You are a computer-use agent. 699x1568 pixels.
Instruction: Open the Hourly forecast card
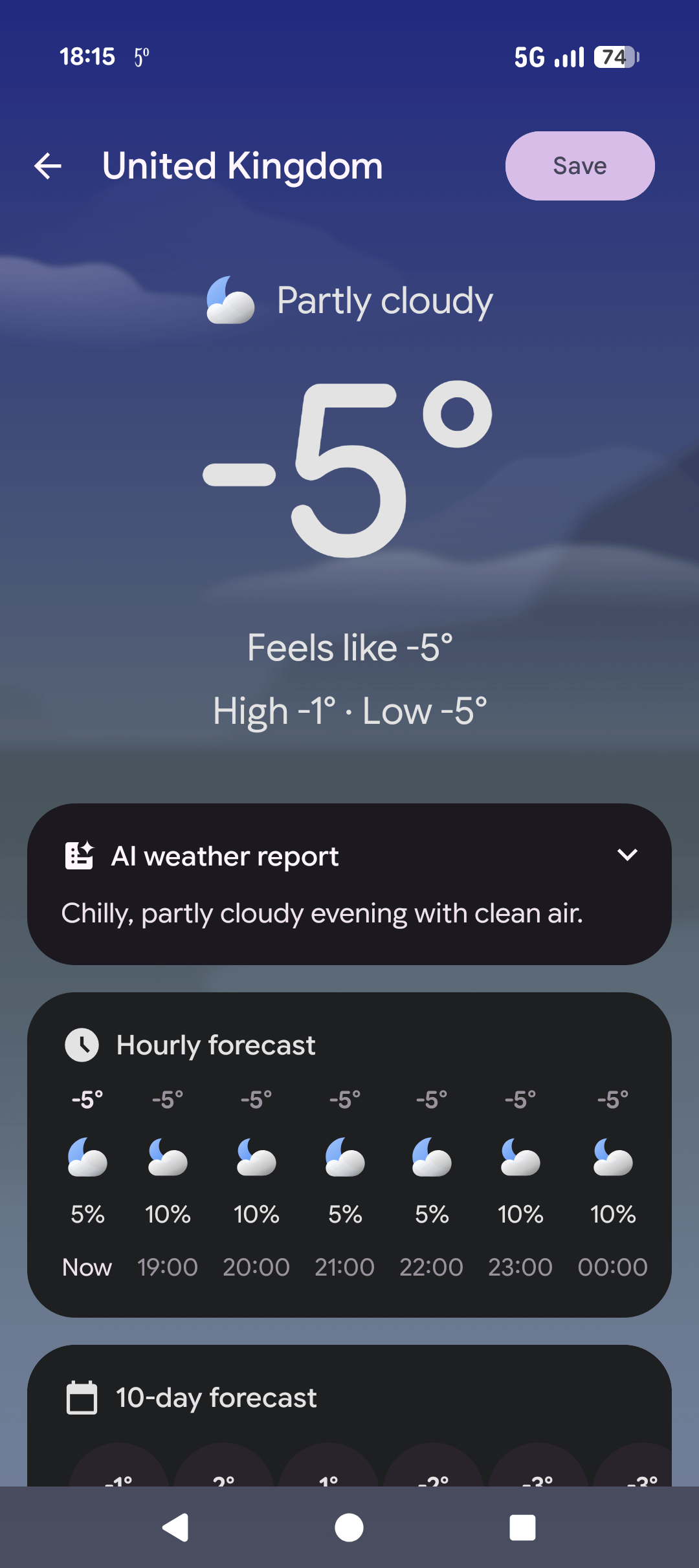216,1045
